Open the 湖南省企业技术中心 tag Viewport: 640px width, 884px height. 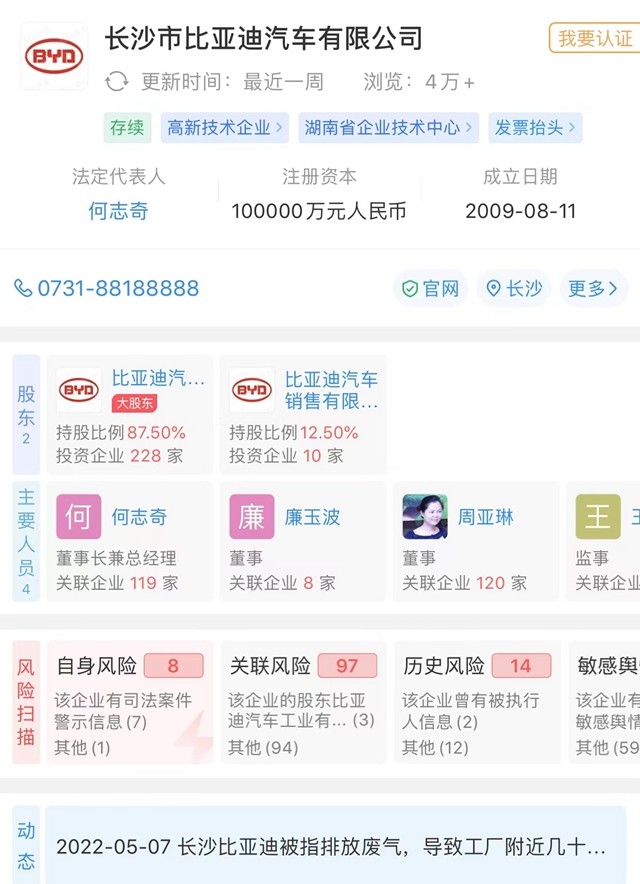(390, 128)
